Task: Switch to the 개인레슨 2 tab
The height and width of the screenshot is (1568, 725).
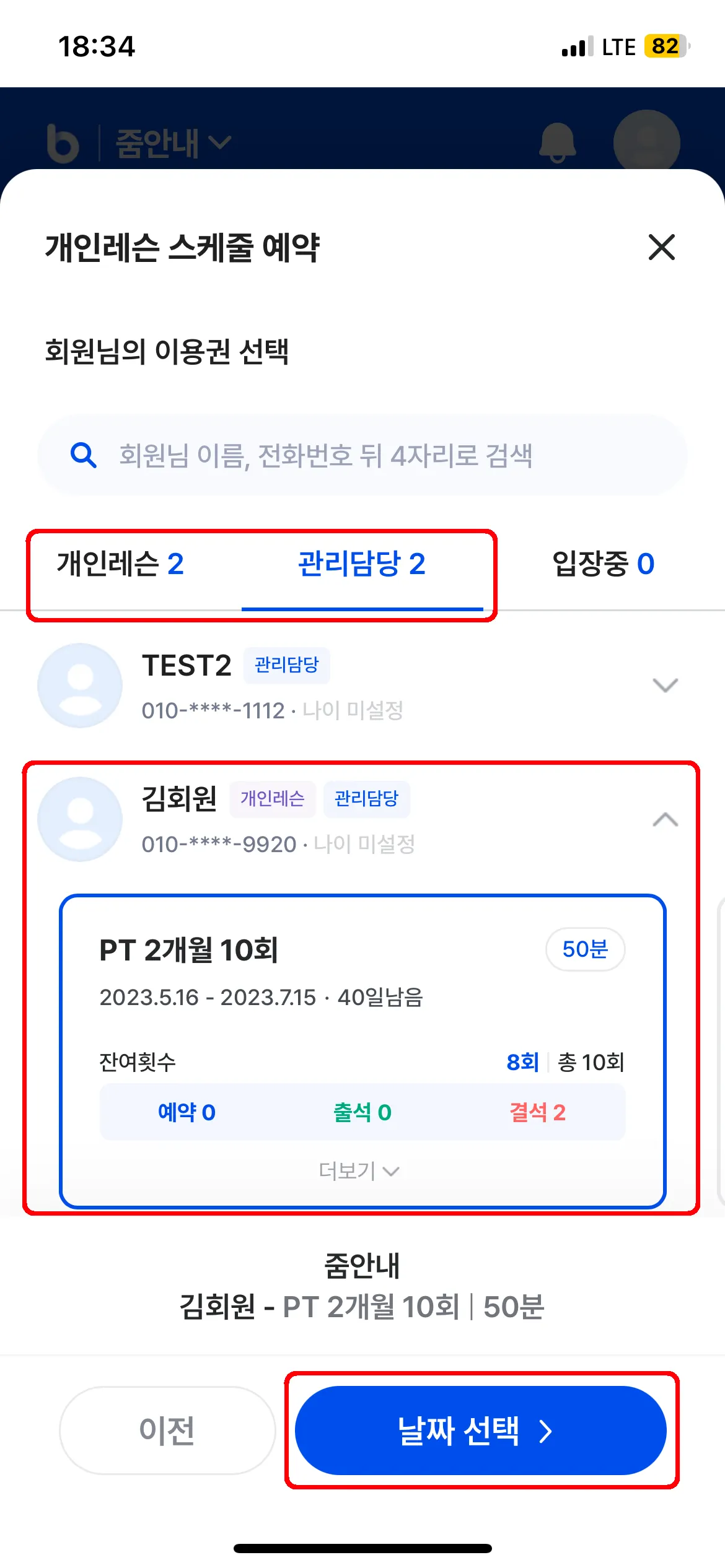Action: [121, 564]
